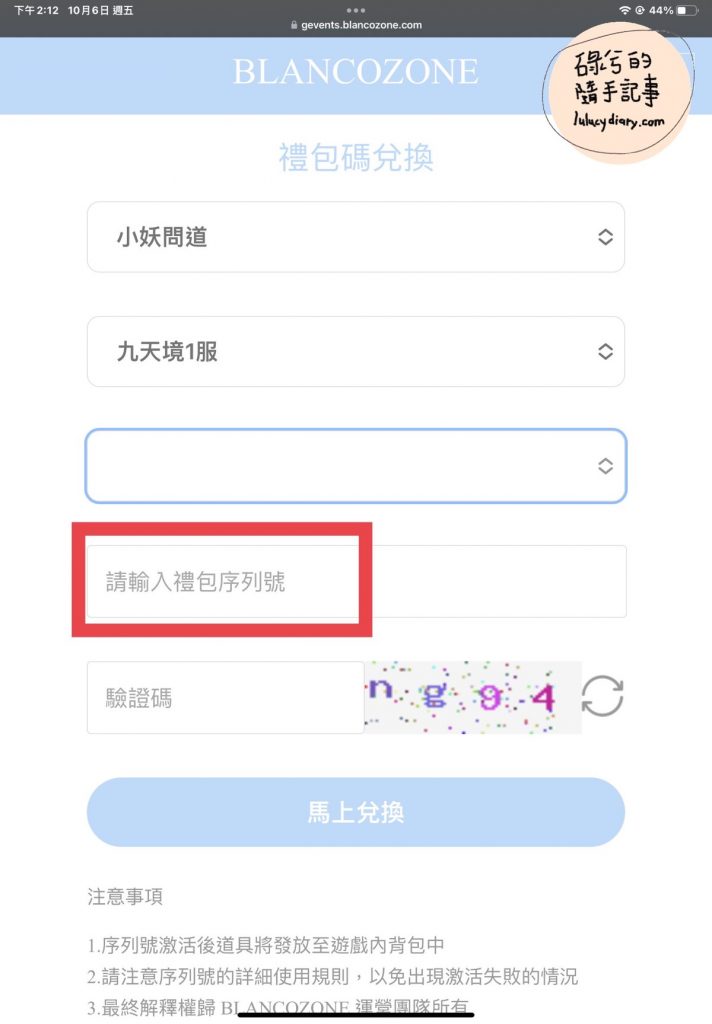Refresh the captcha image
712x1024 pixels.
point(602,696)
